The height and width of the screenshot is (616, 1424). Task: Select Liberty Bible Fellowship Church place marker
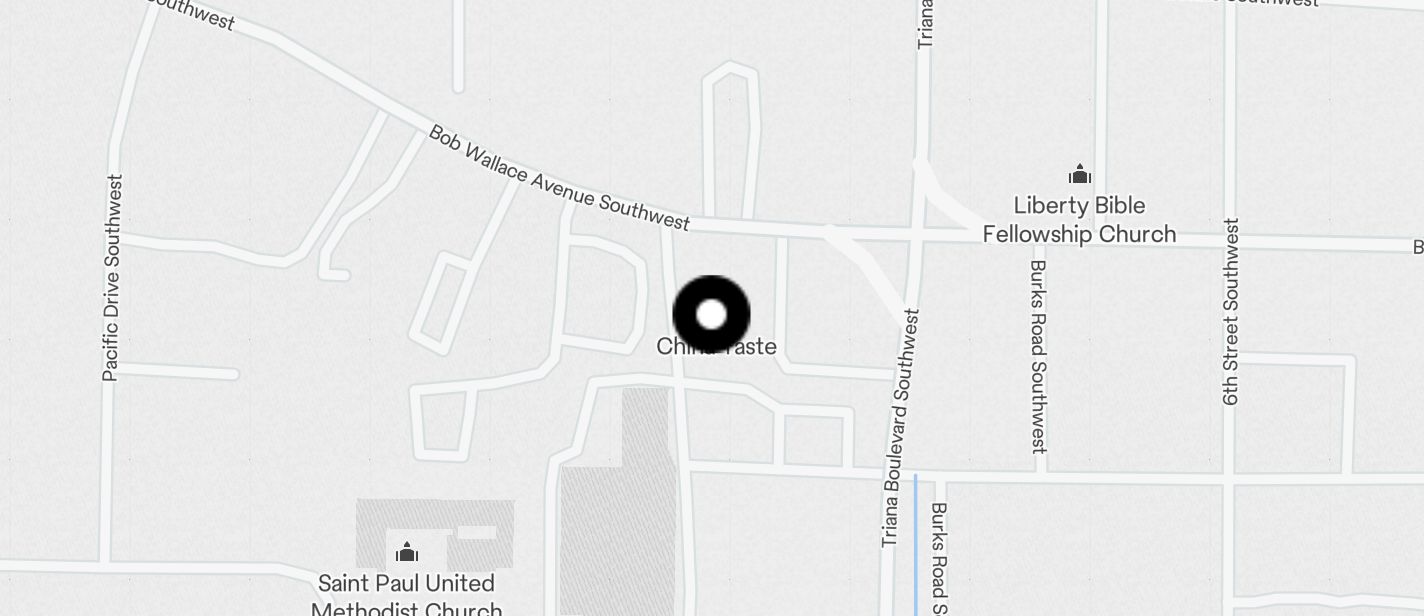(x=1079, y=176)
